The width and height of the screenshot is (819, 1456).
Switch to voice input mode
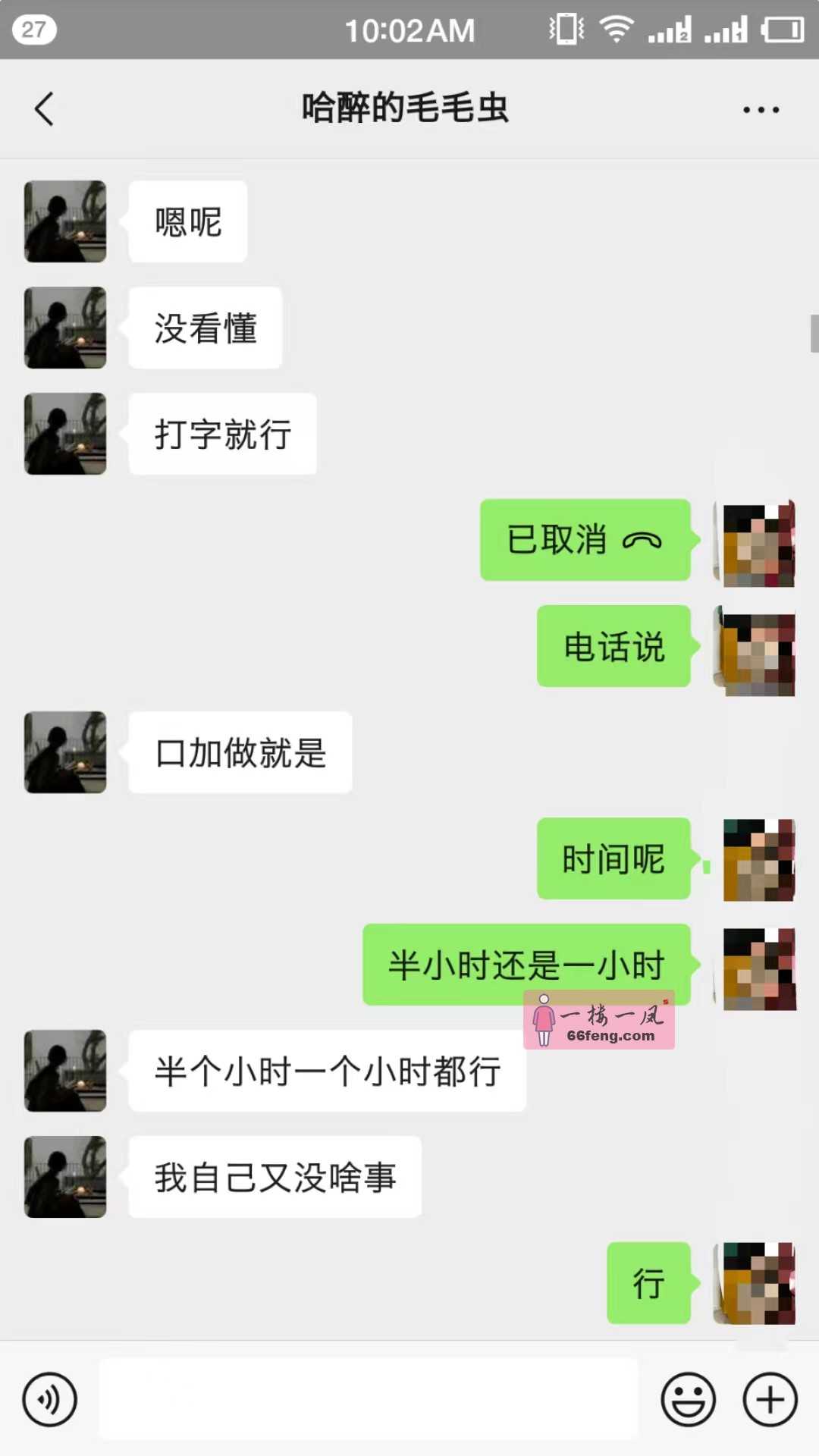[x=47, y=1399]
